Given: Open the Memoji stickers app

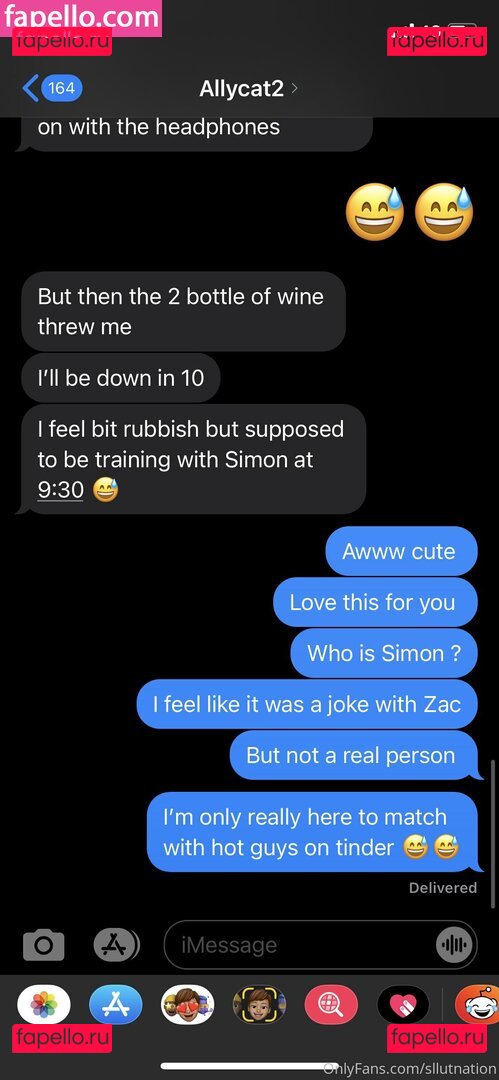Looking at the screenshot, I should click(187, 1004).
